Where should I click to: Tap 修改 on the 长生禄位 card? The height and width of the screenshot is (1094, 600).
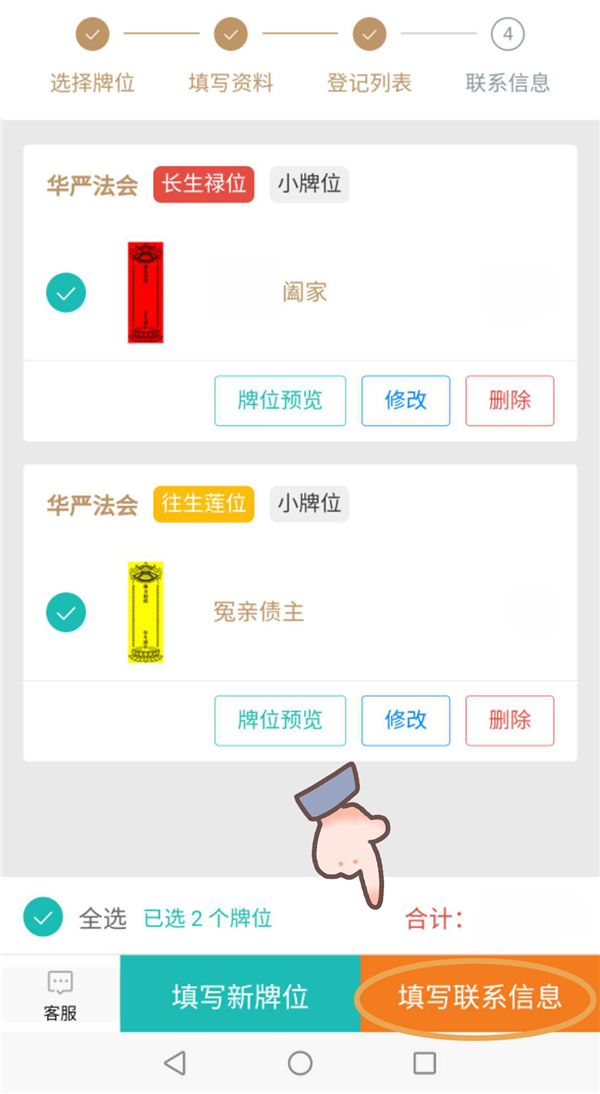point(405,401)
